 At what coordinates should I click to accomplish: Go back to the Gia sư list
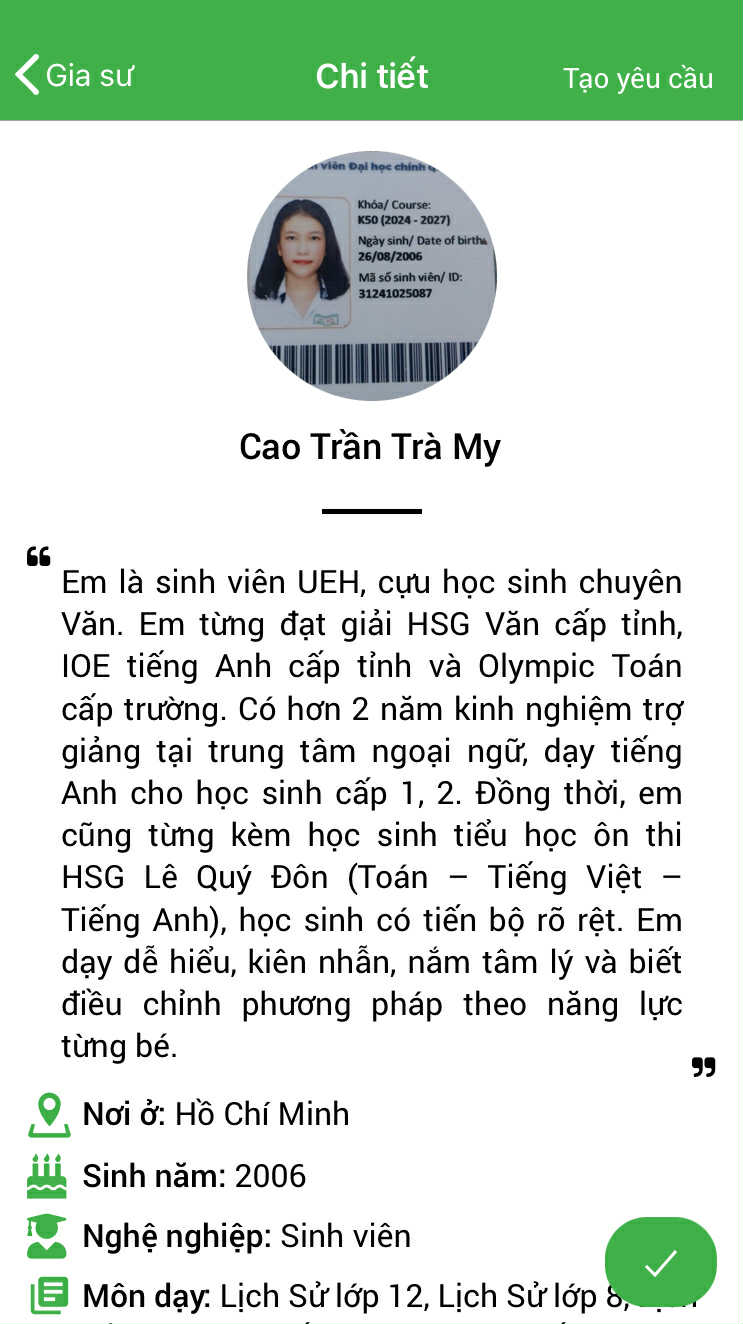tap(72, 76)
